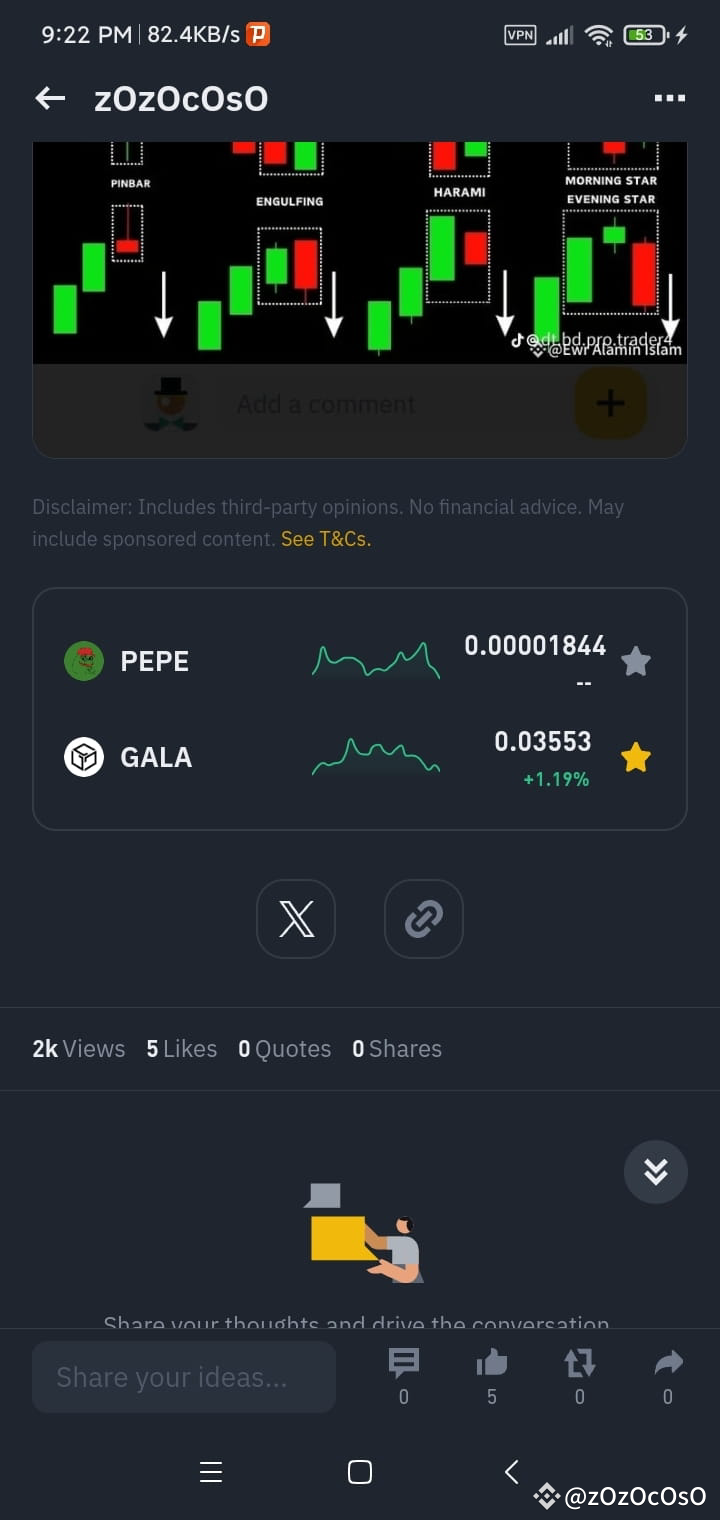Collapse the post with the double chevron
Image resolution: width=720 pixels, height=1520 pixels.
pos(656,1171)
